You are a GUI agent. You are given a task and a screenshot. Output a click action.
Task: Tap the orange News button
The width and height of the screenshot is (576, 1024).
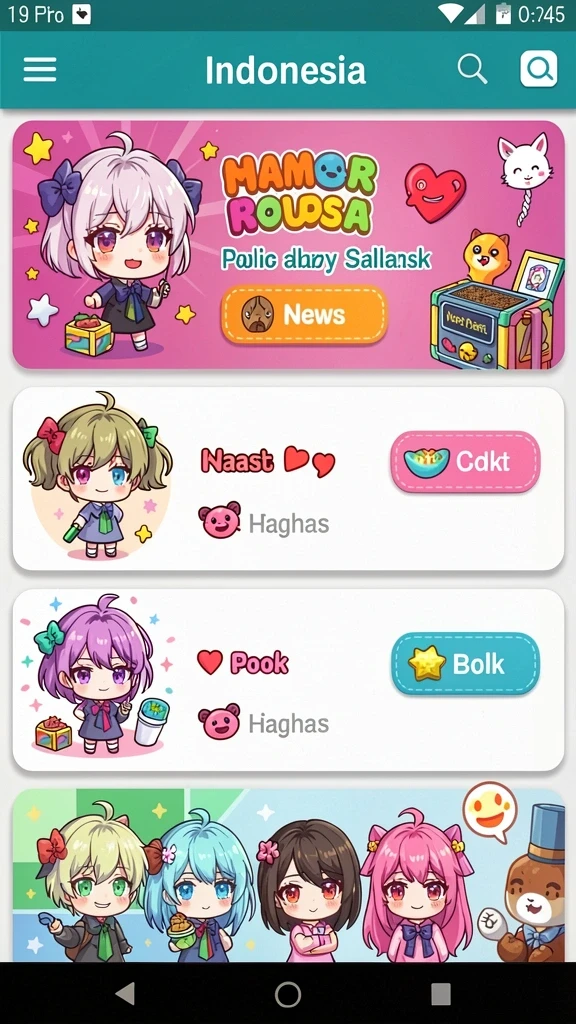point(304,315)
